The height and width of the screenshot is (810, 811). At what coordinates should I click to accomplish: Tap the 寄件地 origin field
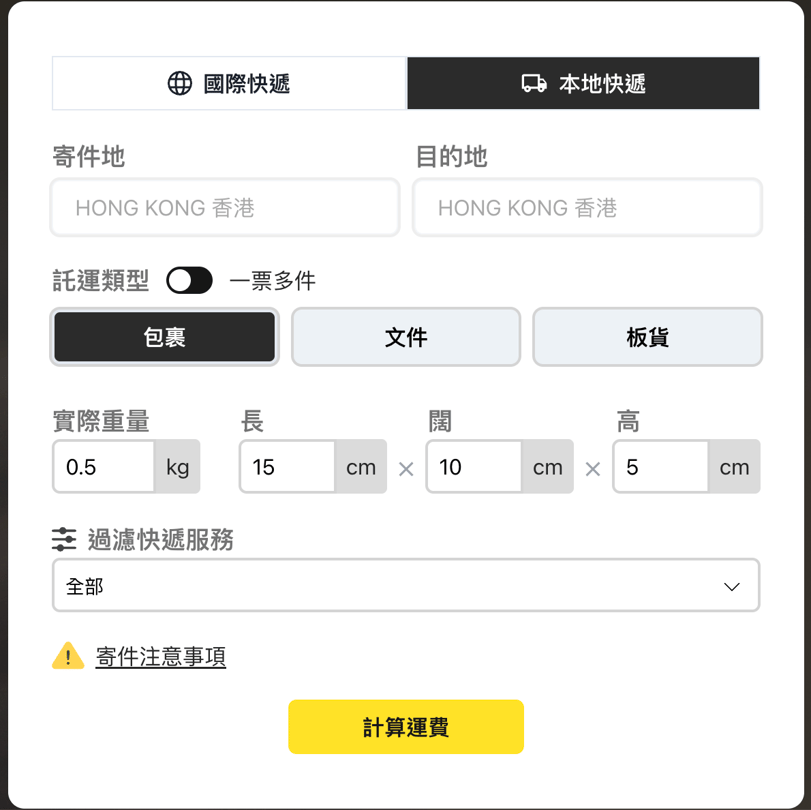point(225,208)
